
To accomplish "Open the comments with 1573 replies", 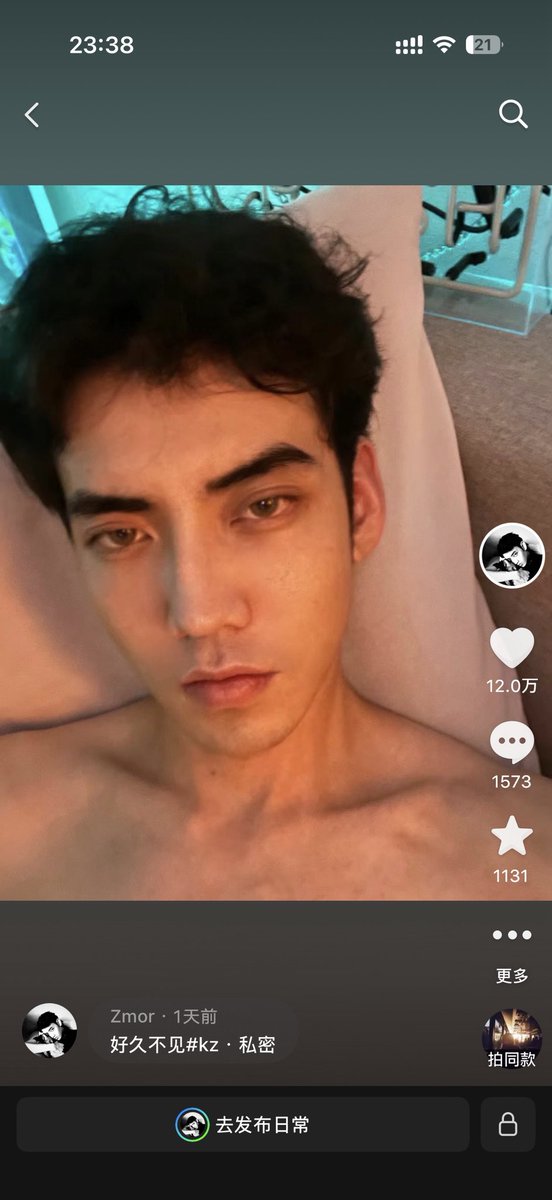I will (512, 743).
